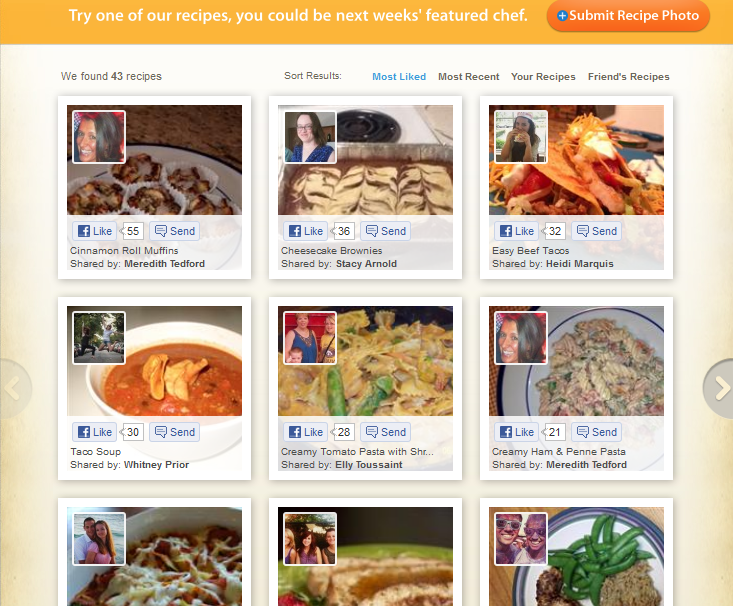The width and height of the screenshot is (733, 606).
Task: Send the Creamy Ham & Penne Pasta recipe
Action: [596, 432]
